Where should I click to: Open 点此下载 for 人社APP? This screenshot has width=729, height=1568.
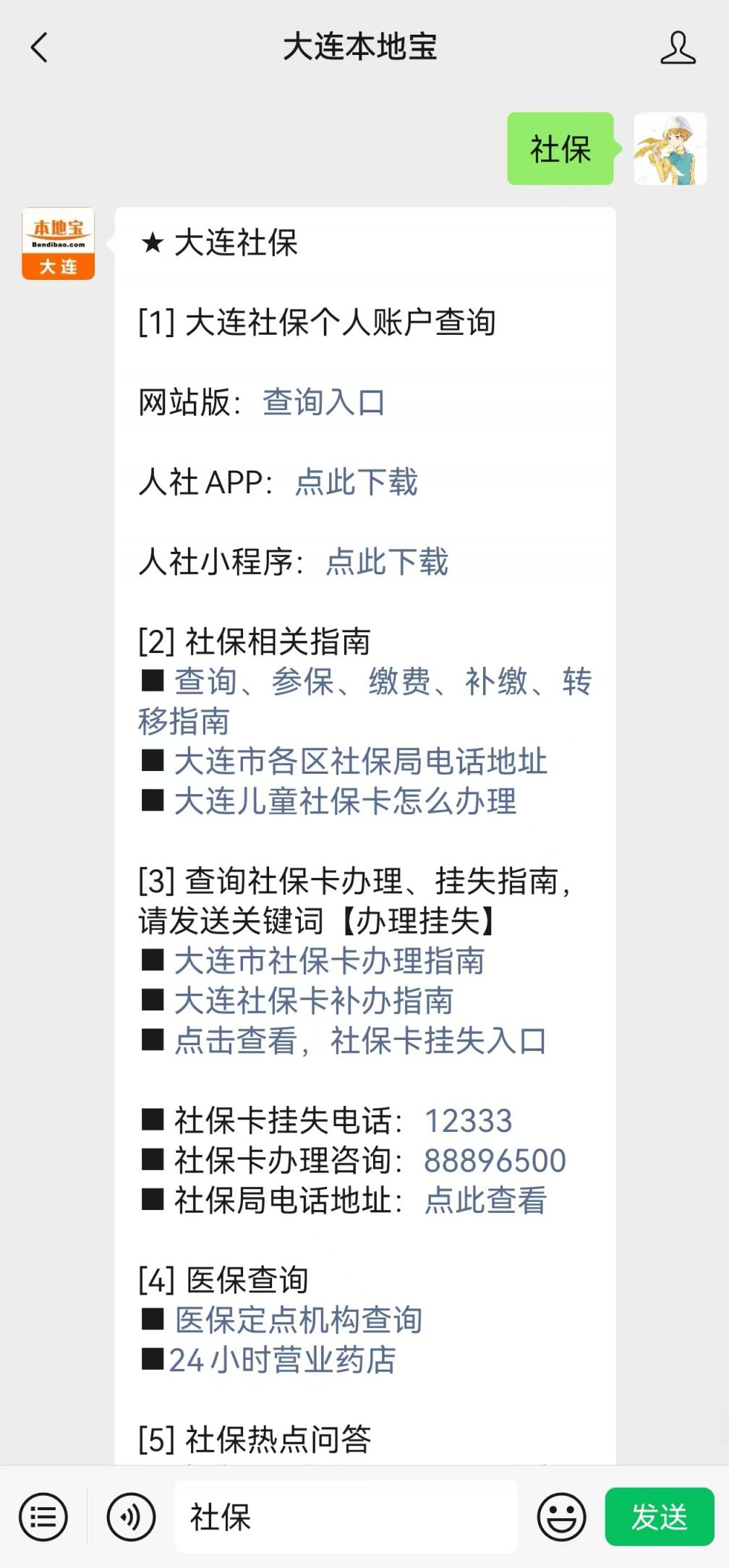(356, 482)
